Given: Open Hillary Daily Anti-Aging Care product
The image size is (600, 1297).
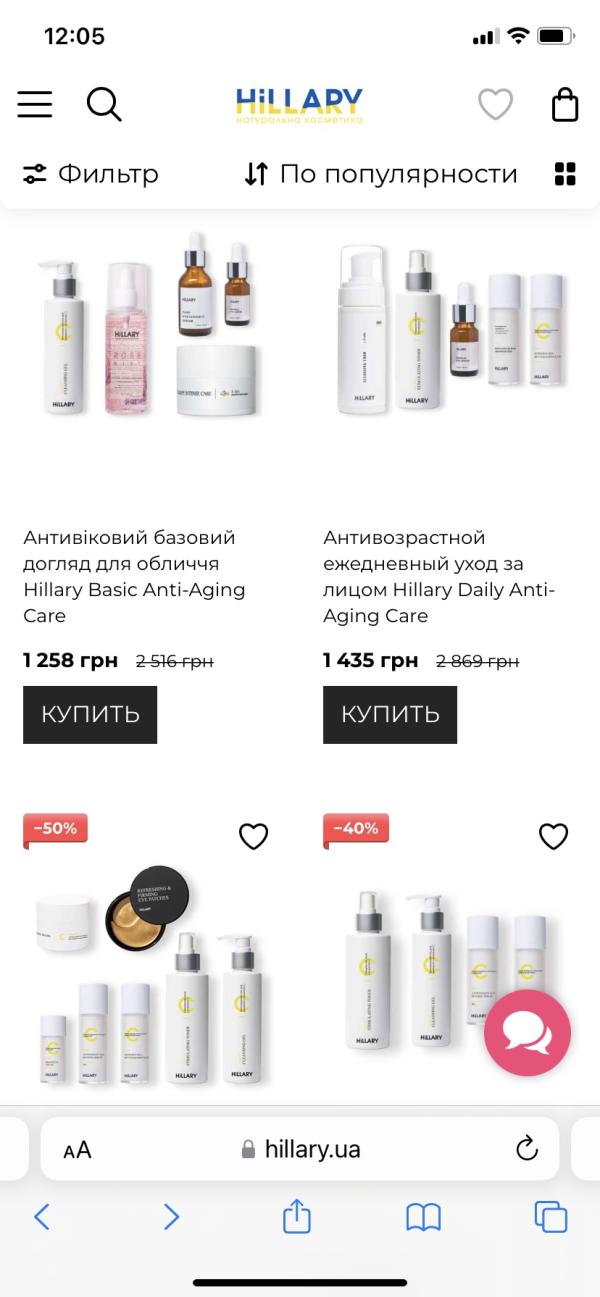Looking at the screenshot, I should [438, 576].
